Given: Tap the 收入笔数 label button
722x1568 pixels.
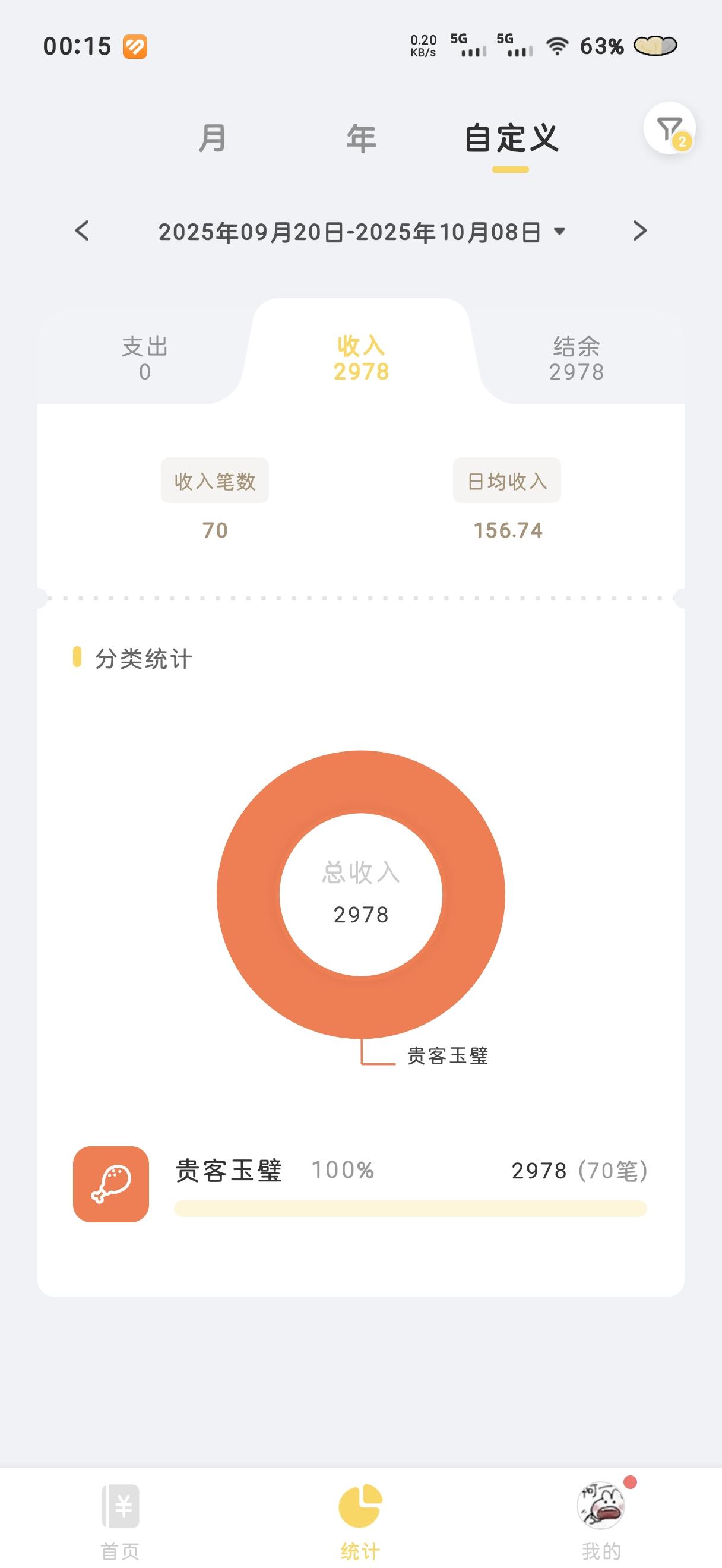Looking at the screenshot, I should click(214, 480).
